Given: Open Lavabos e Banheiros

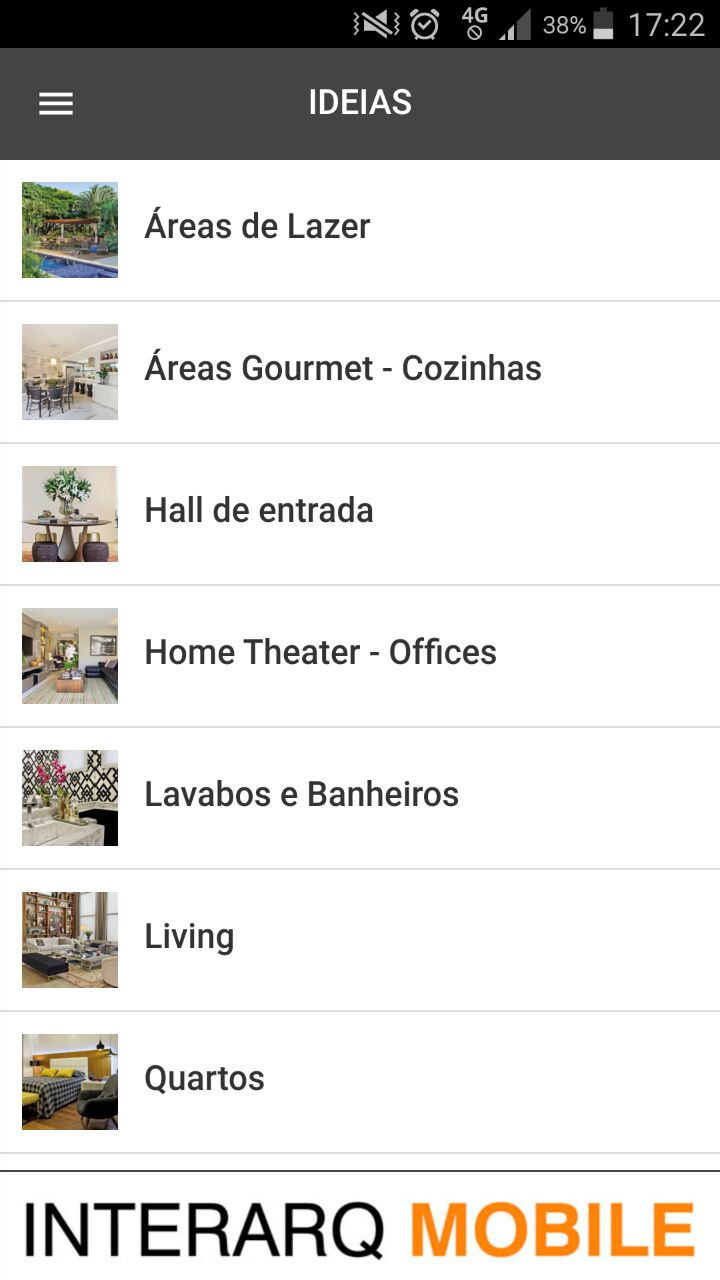Looking at the screenshot, I should [360, 798].
